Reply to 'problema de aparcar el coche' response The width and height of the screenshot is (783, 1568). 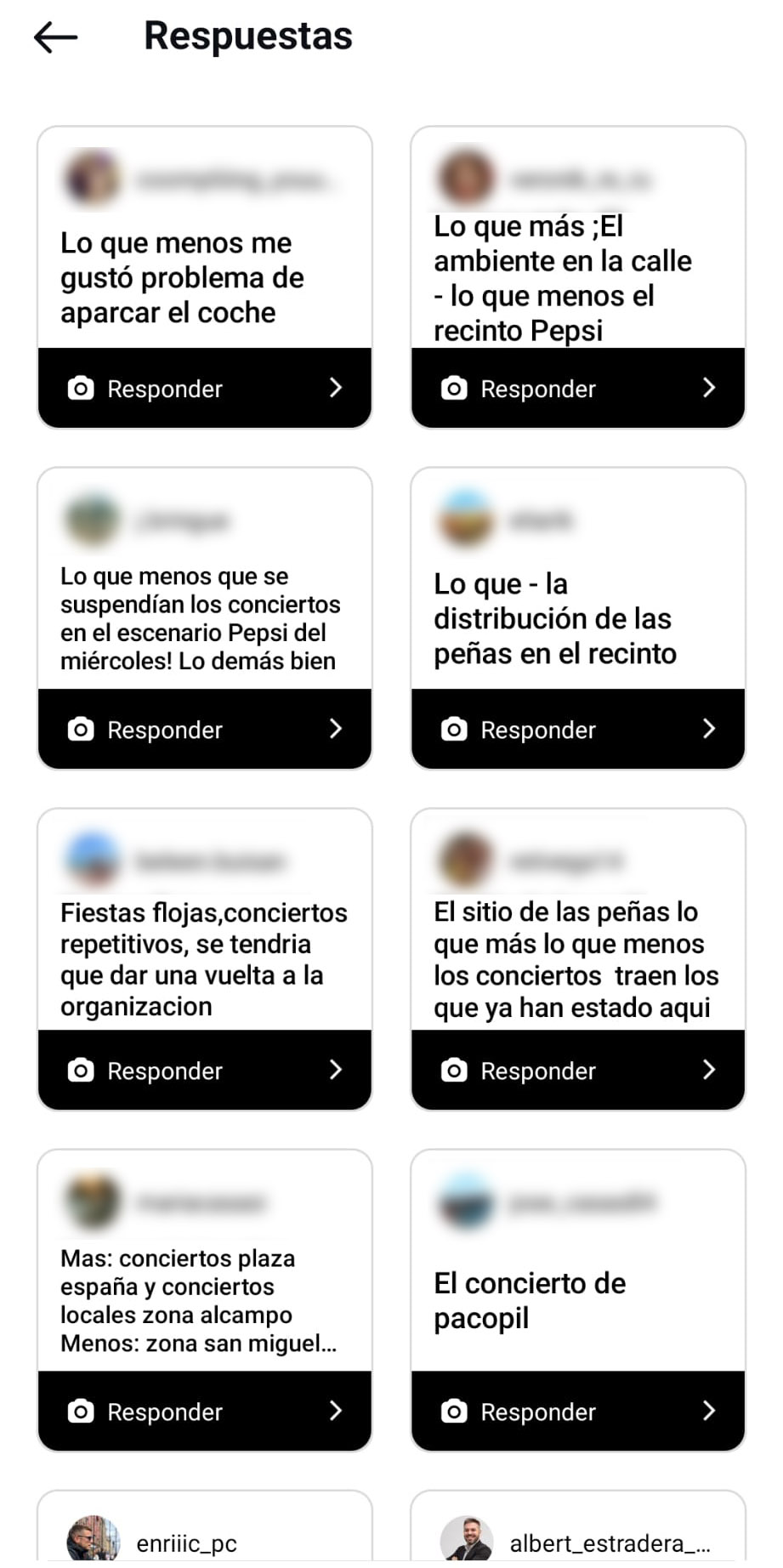(x=204, y=389)
